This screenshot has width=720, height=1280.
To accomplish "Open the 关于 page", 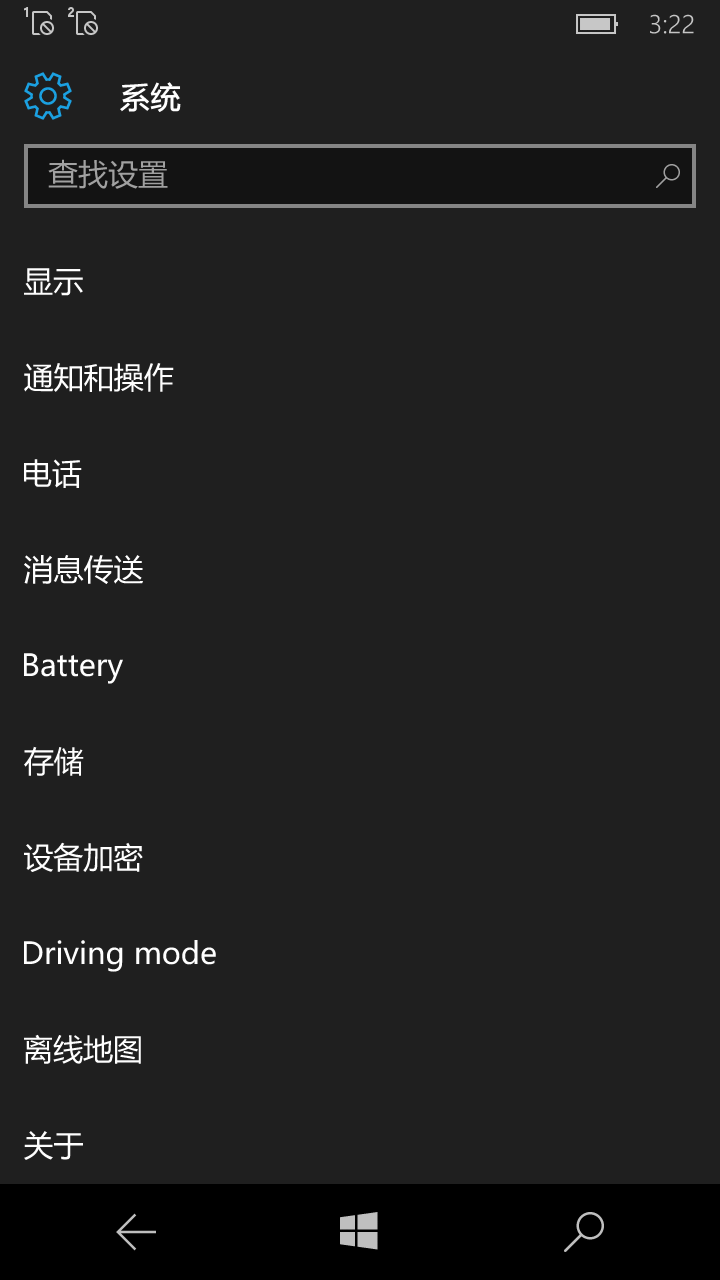I will pyautogui.click(x=360, y=1144).
